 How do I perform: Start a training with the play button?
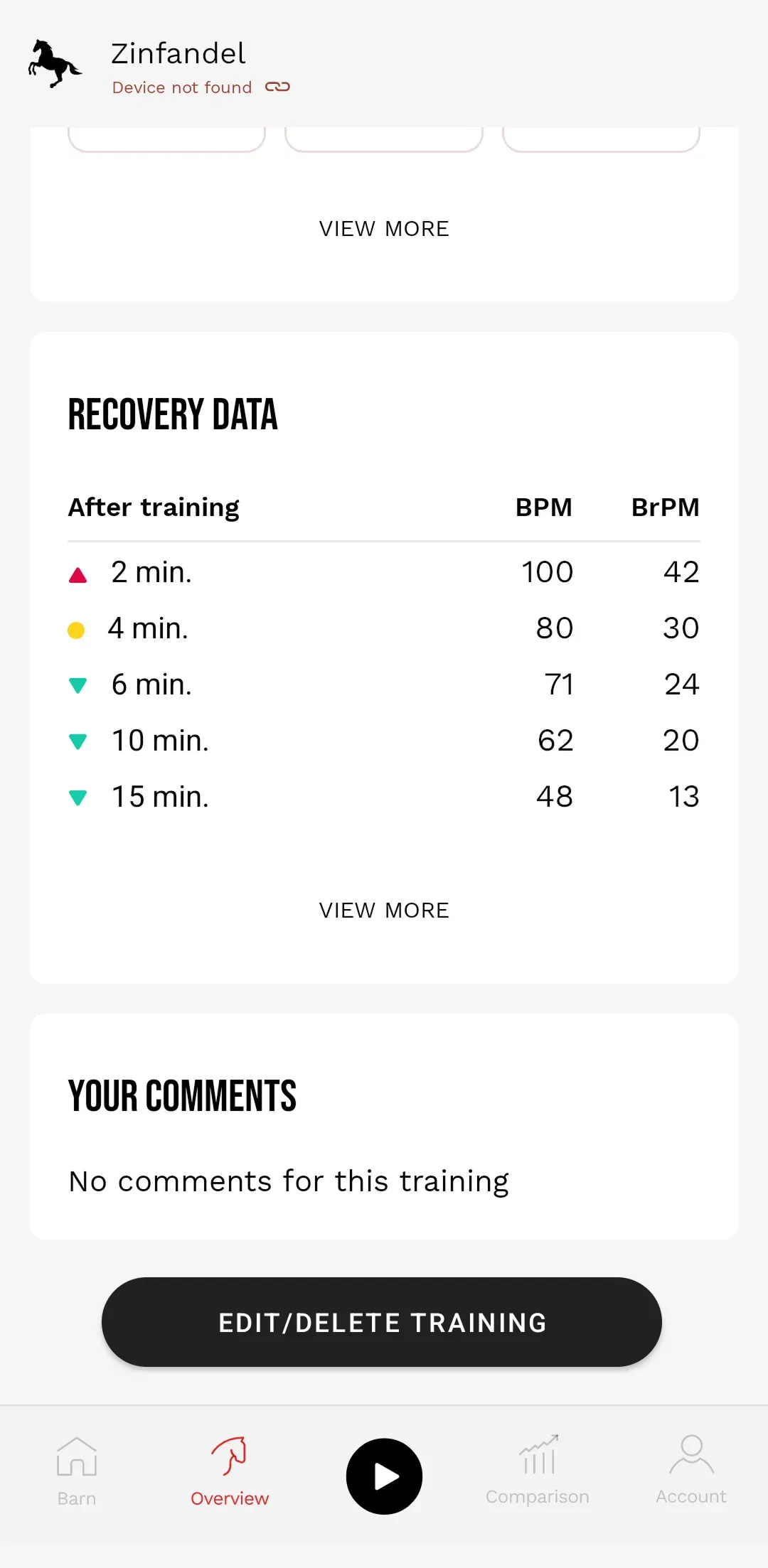point(384,1476)
